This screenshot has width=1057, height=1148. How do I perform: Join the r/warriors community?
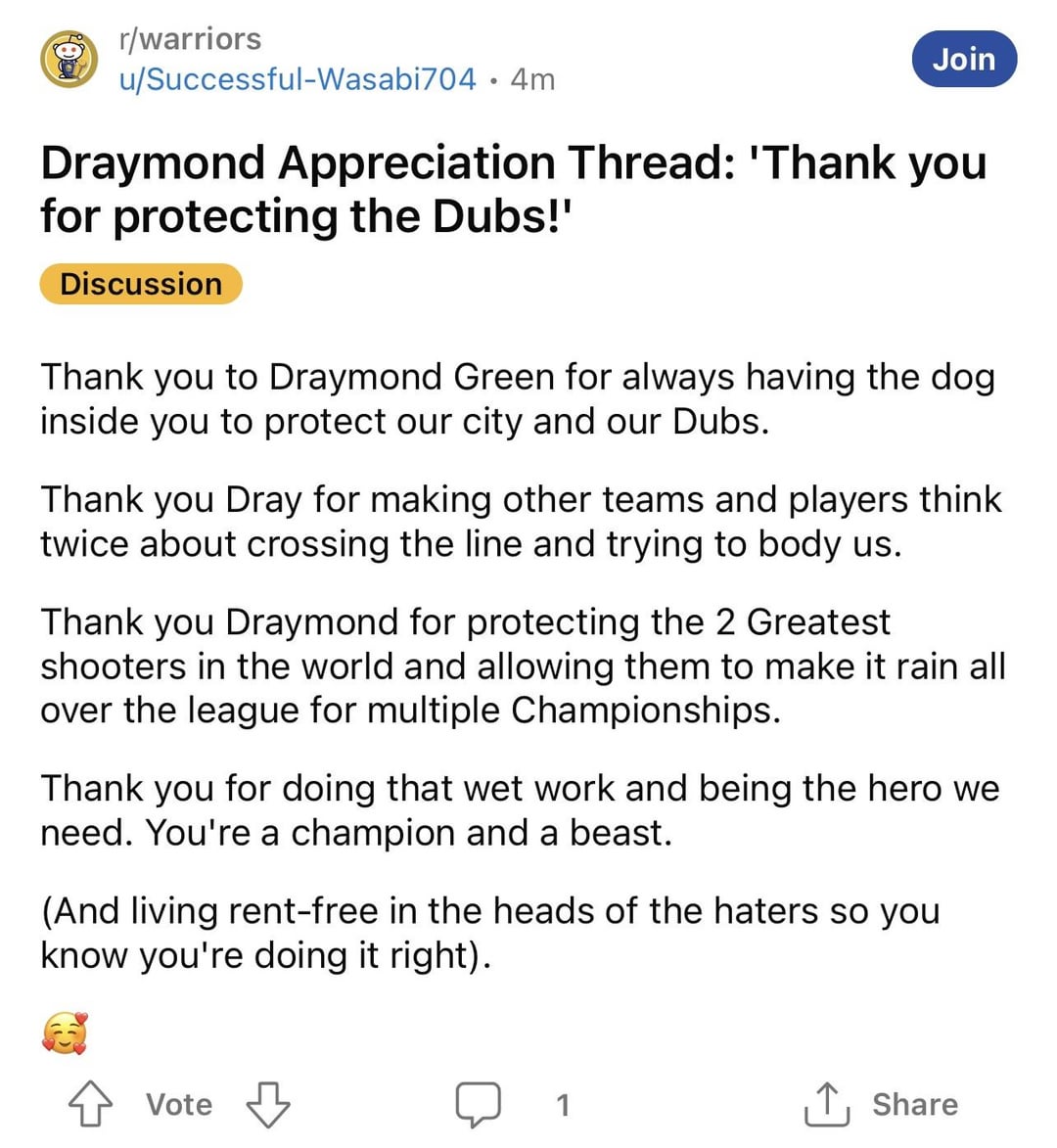coord(963,60)
